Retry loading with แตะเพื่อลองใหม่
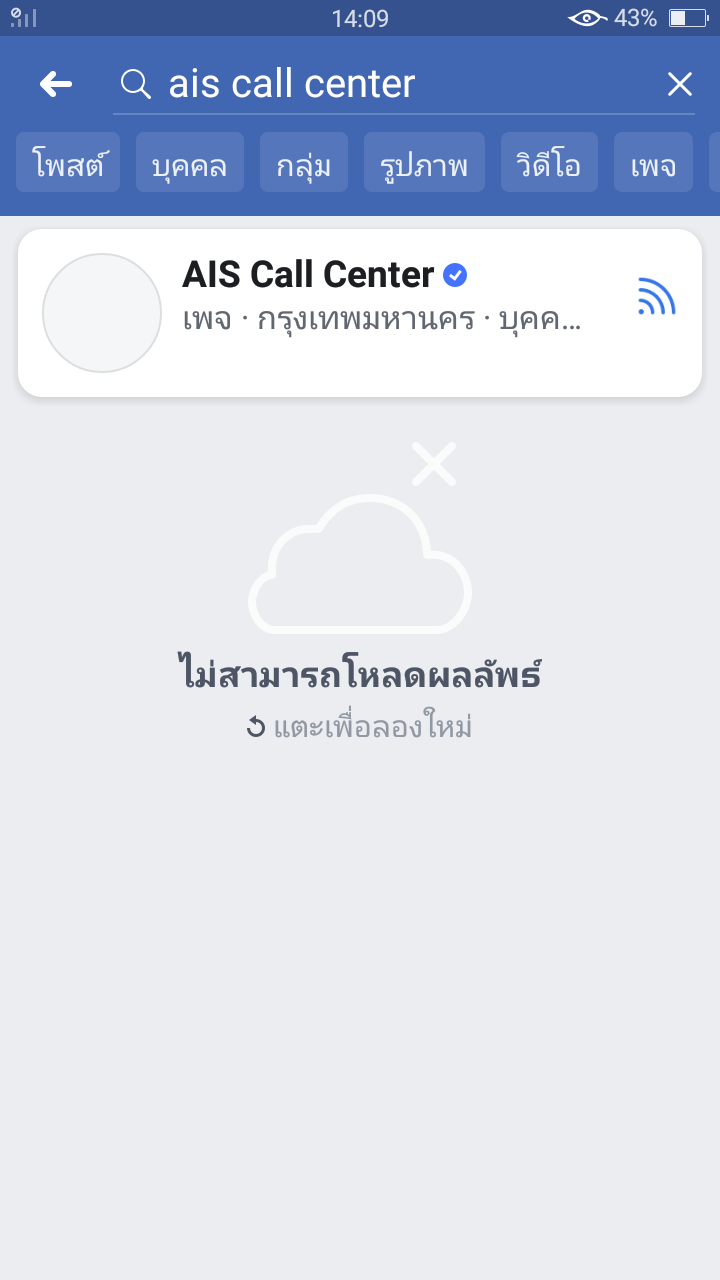720x1280 pixels. click(360, 727)
